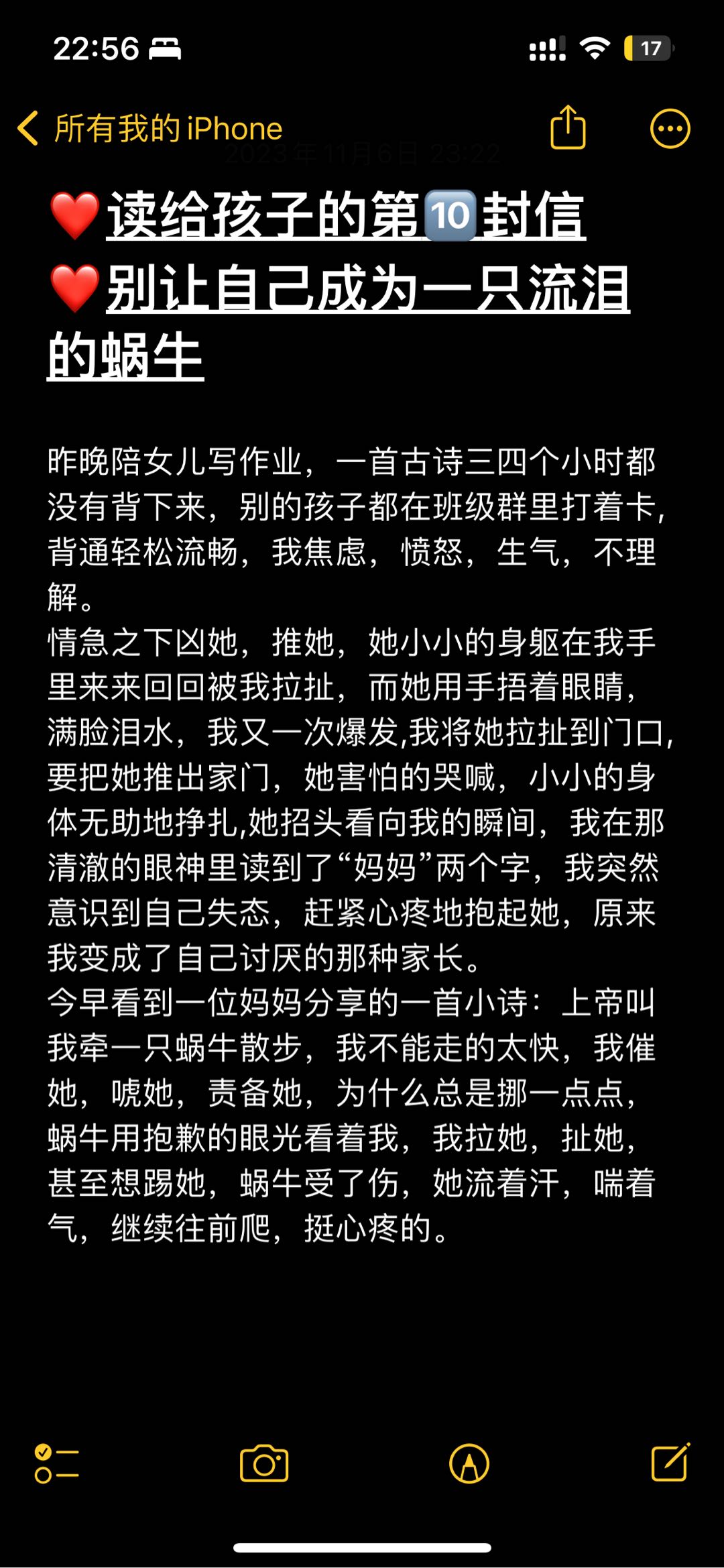Screen dimensions: 724x1568
Task: Go back to 所有我的 iPhone folder
Action: tap(150, 128)
